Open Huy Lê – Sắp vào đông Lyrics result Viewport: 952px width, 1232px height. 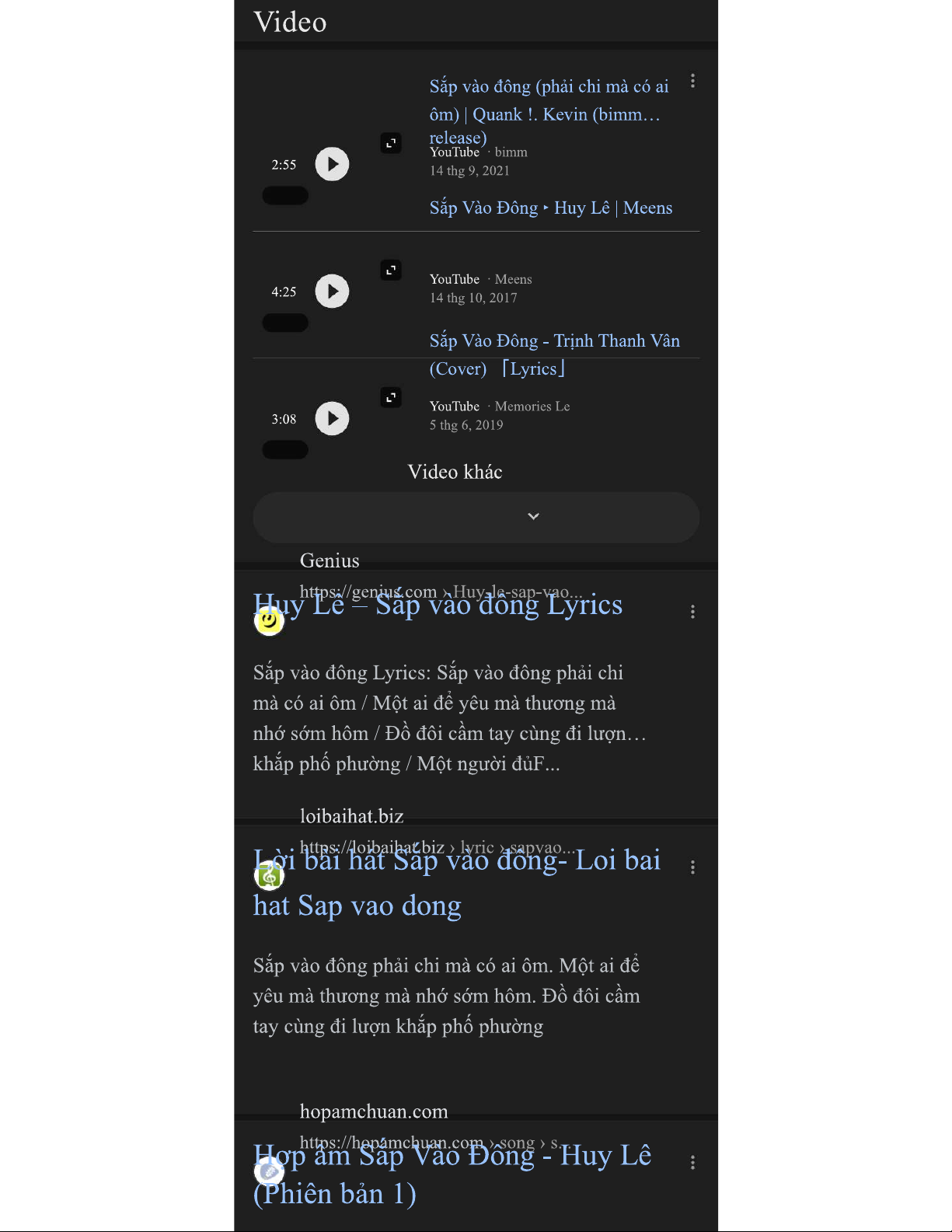tap(438, 605)
